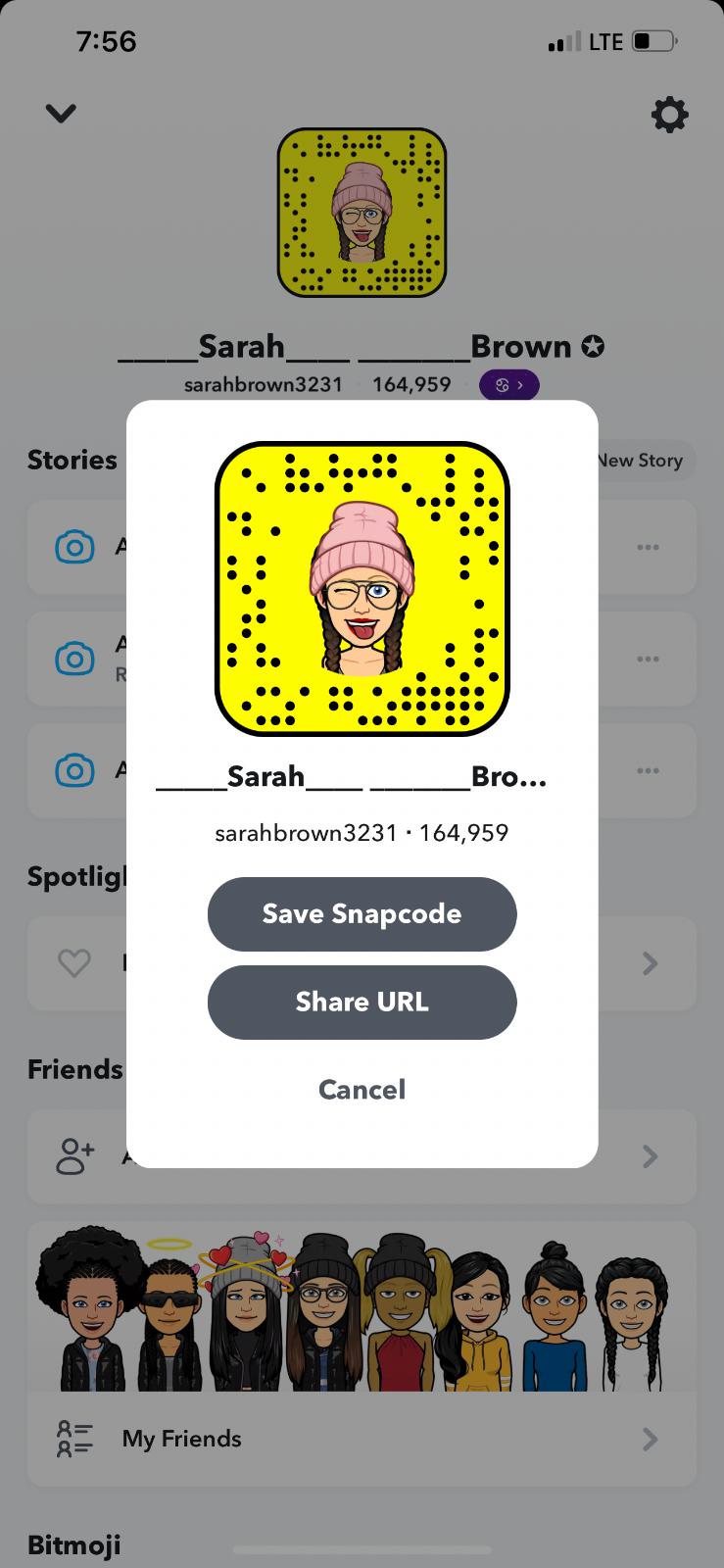Tap the New Story button
The width and height of the screenshot is (724, 1568).
[x=643, y=460]
